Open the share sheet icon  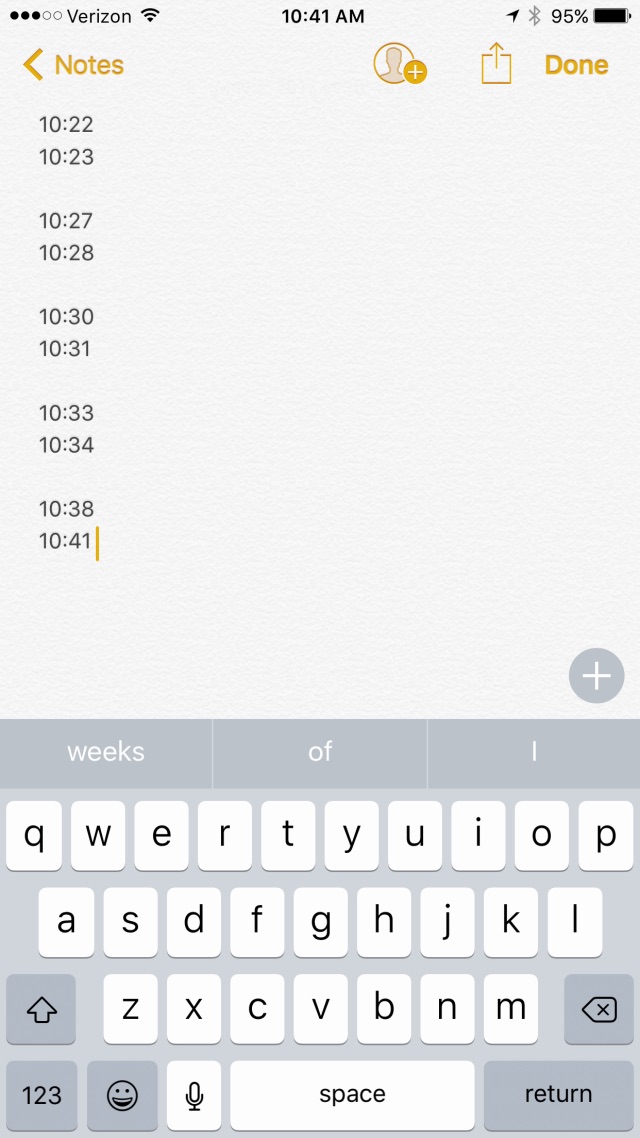[x=496, y=64]
